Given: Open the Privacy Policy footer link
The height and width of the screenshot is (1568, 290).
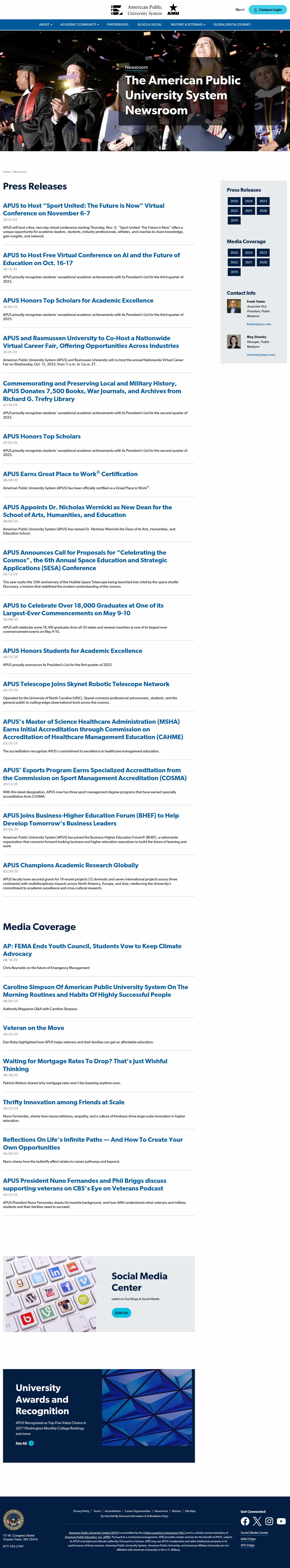Looking at the screenshot, I should pyautogui.click(x=81, y=1511).
